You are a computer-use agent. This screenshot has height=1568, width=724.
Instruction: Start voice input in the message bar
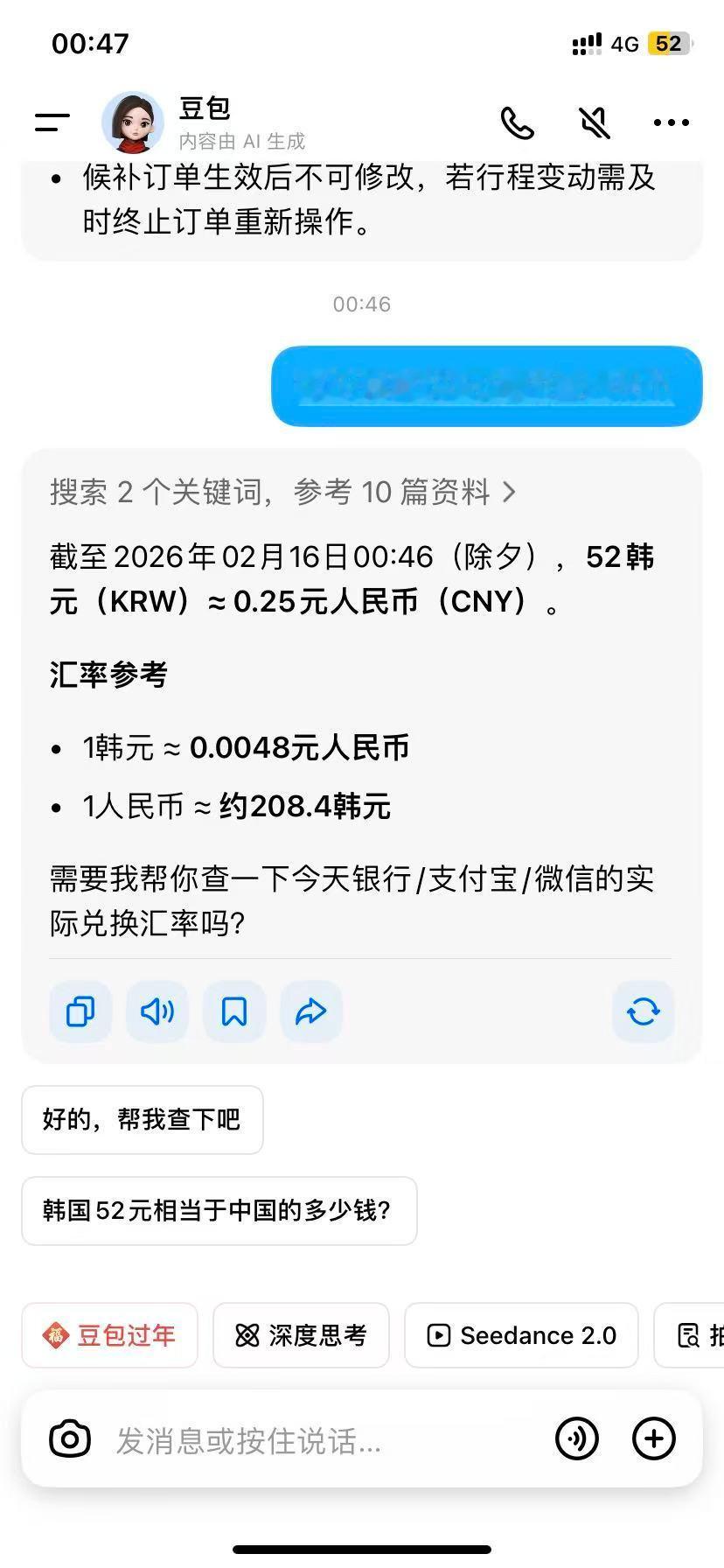[577, 1438]
